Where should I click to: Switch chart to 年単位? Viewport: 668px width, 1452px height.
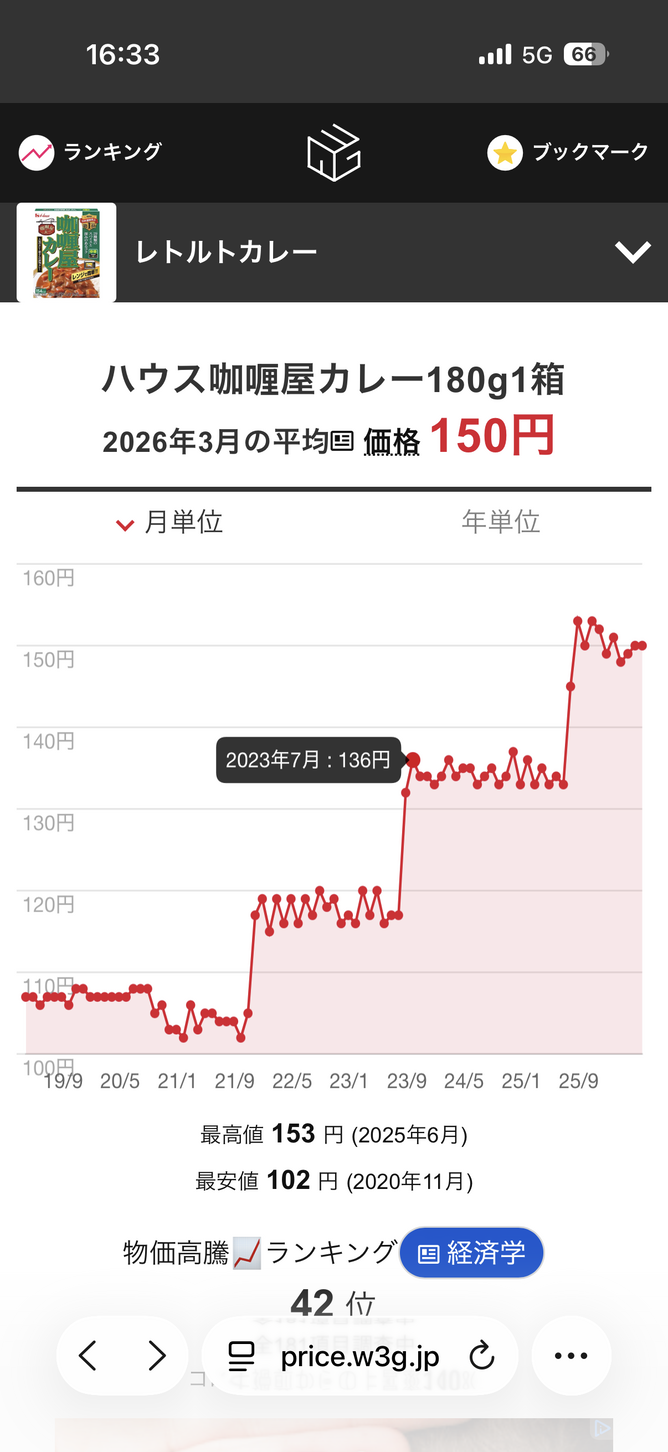(501, 521)
